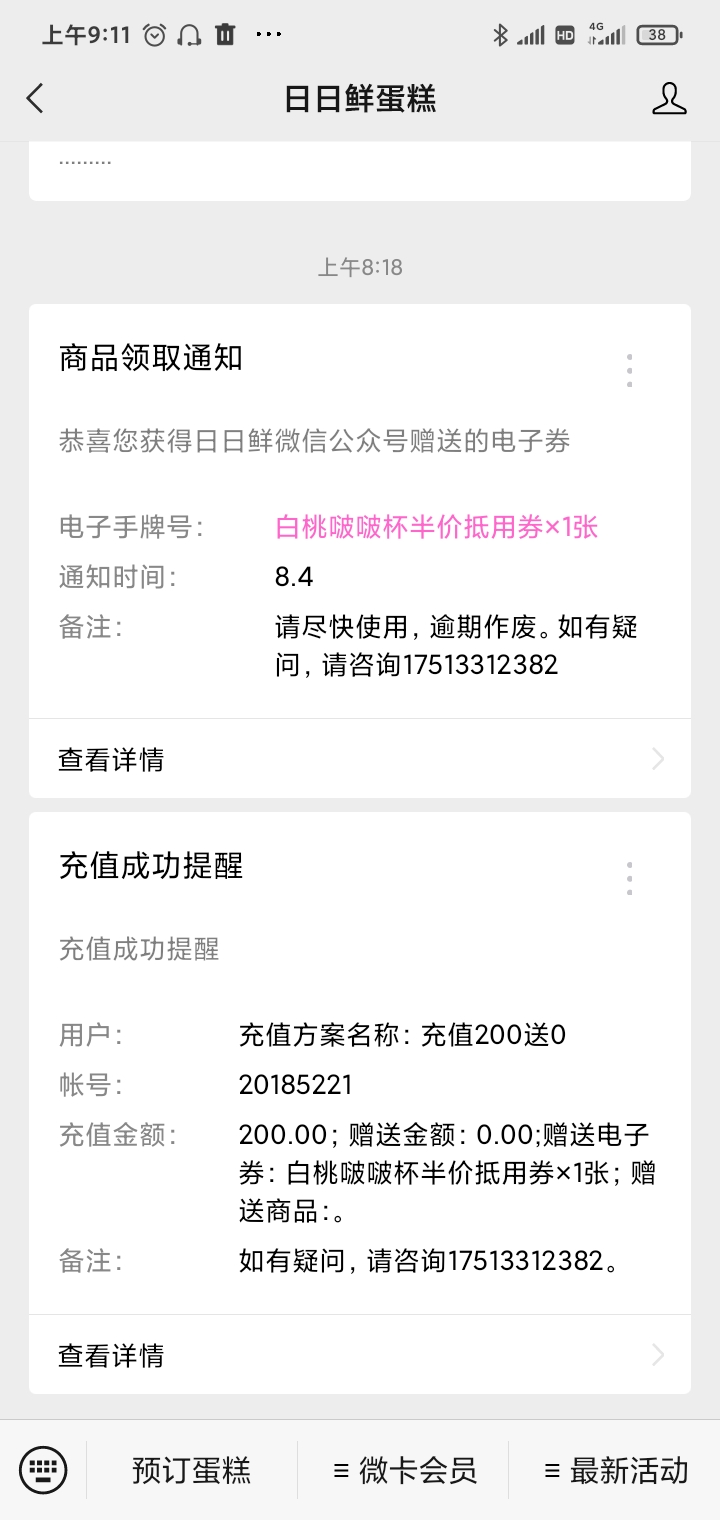Switch to keyboard input mode
The width and height of the screenshot is (720, 1520).
[43, 1470]
